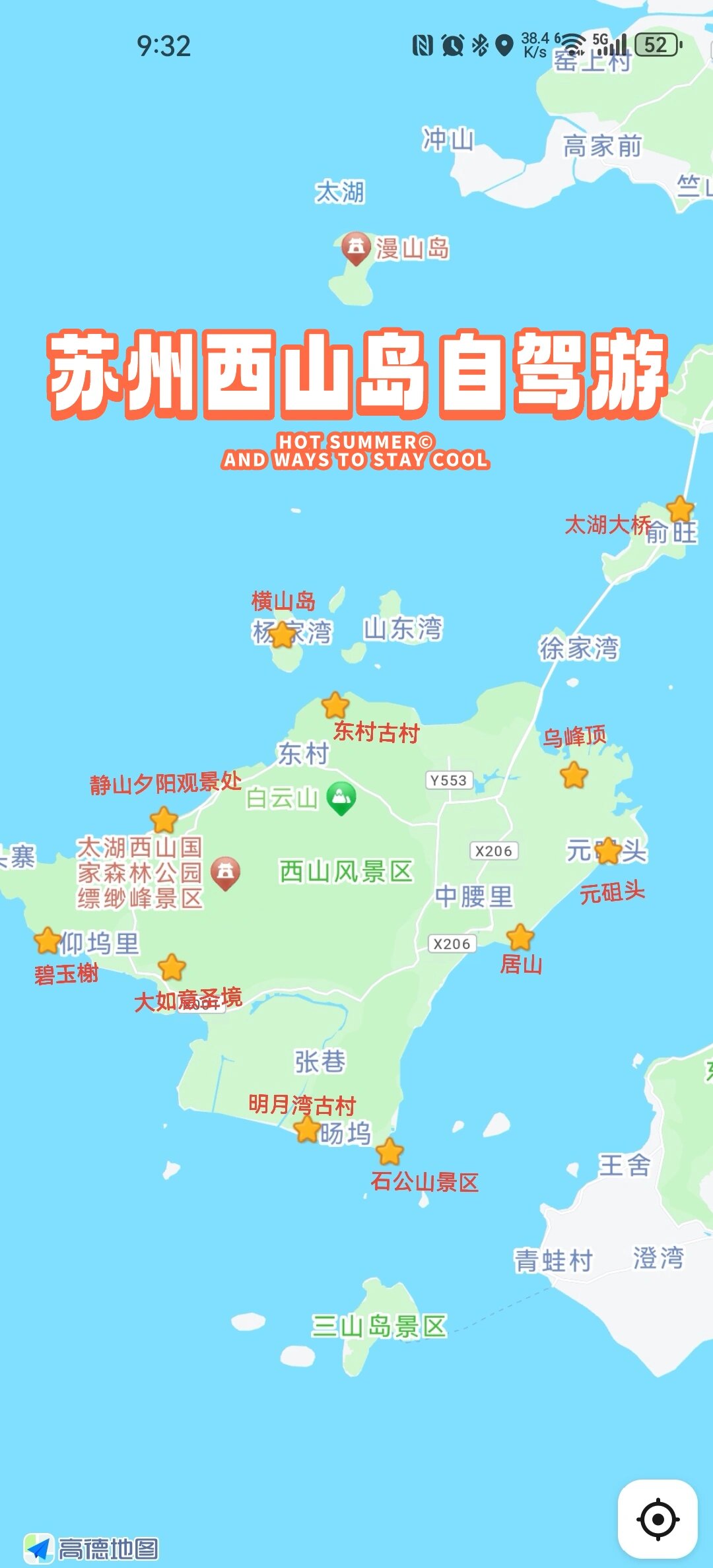Select the 缥缈峰景区 attraction pin
The image size is (713, 1568).
click(224, 870)
